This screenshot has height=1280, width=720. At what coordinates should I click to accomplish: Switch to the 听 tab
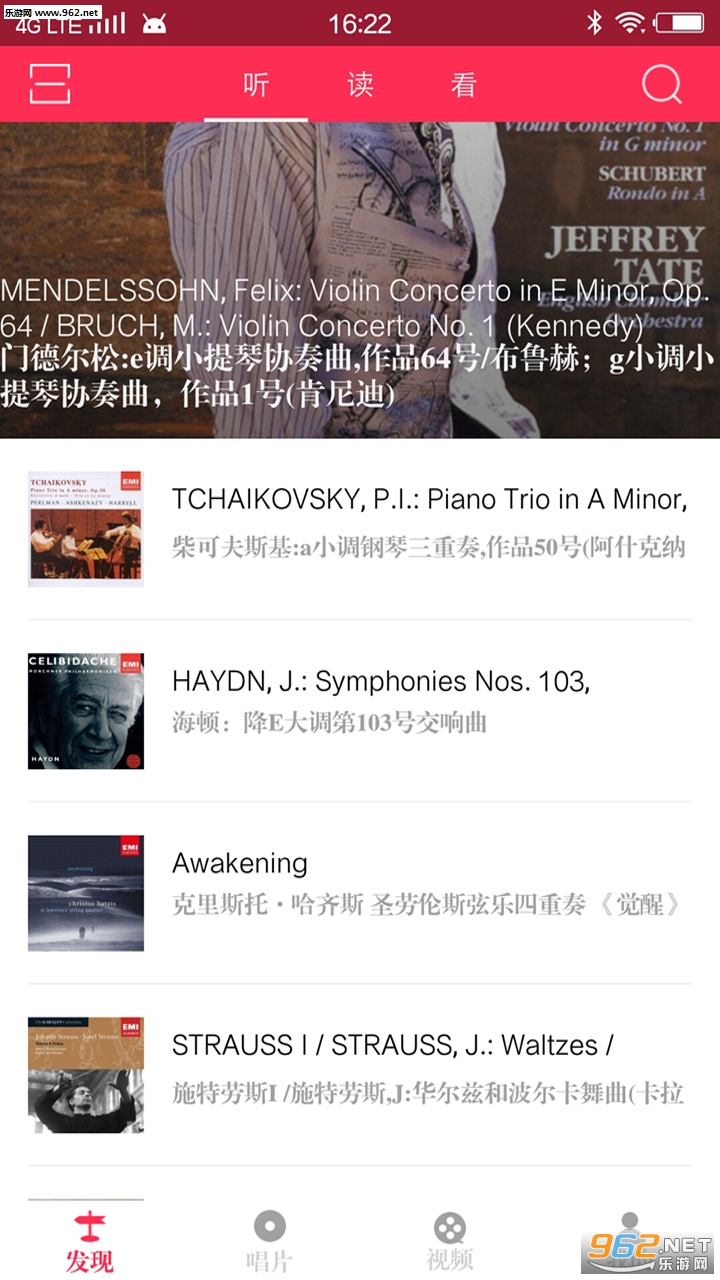tap(256, 85)
